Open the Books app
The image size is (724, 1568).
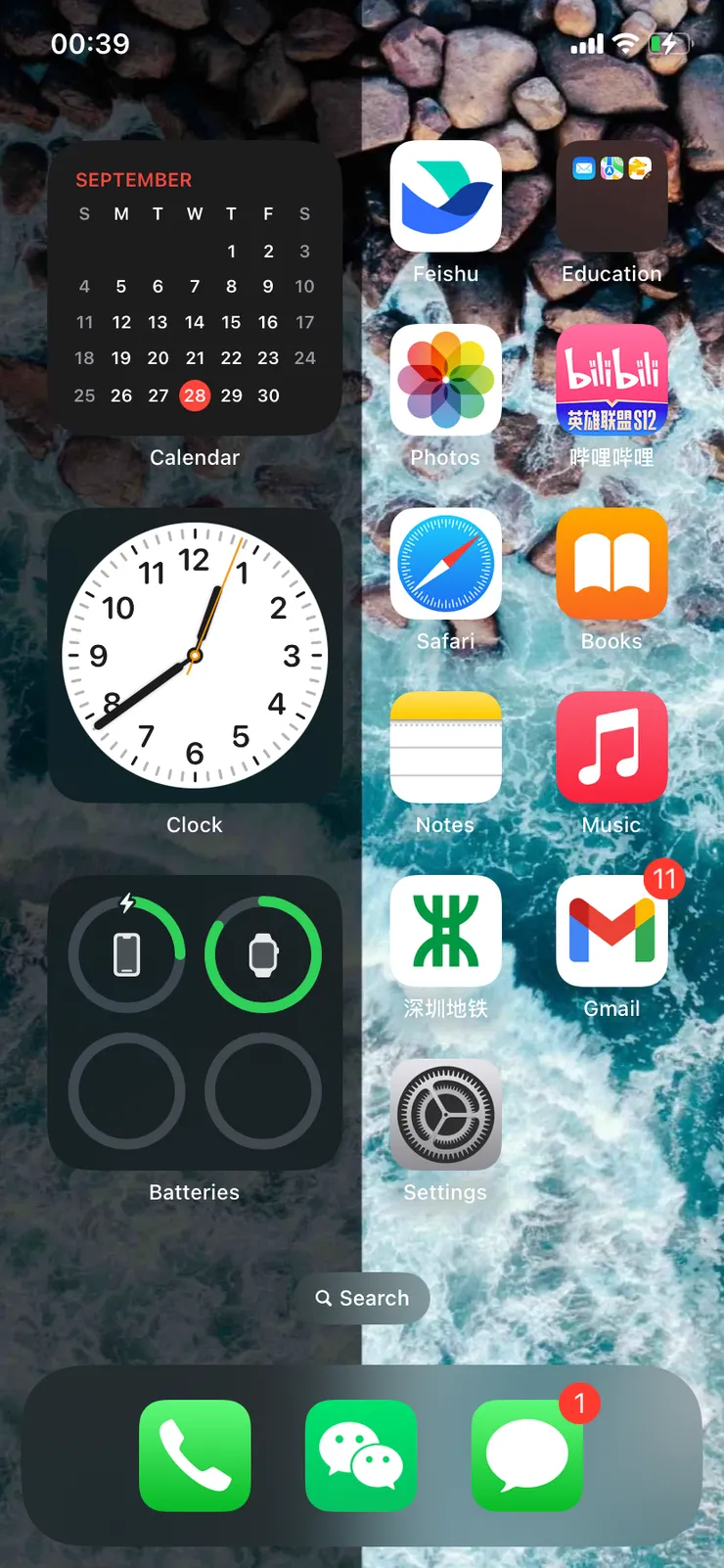point(611,564)
